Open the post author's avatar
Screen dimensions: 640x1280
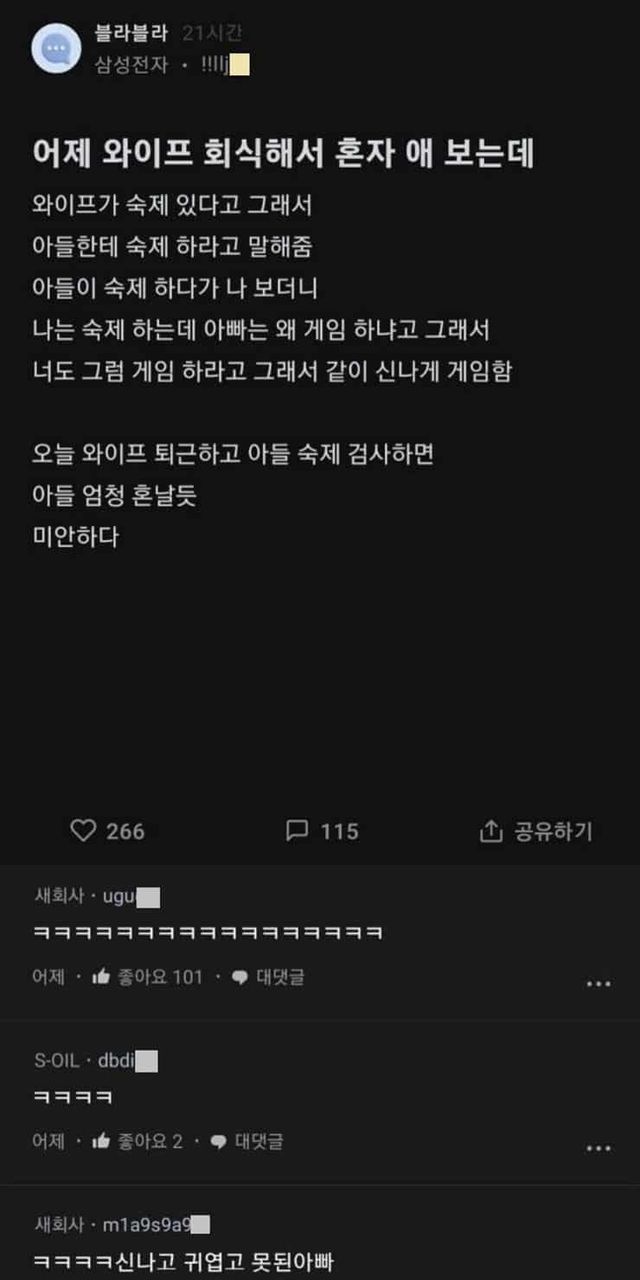point(56,48)
